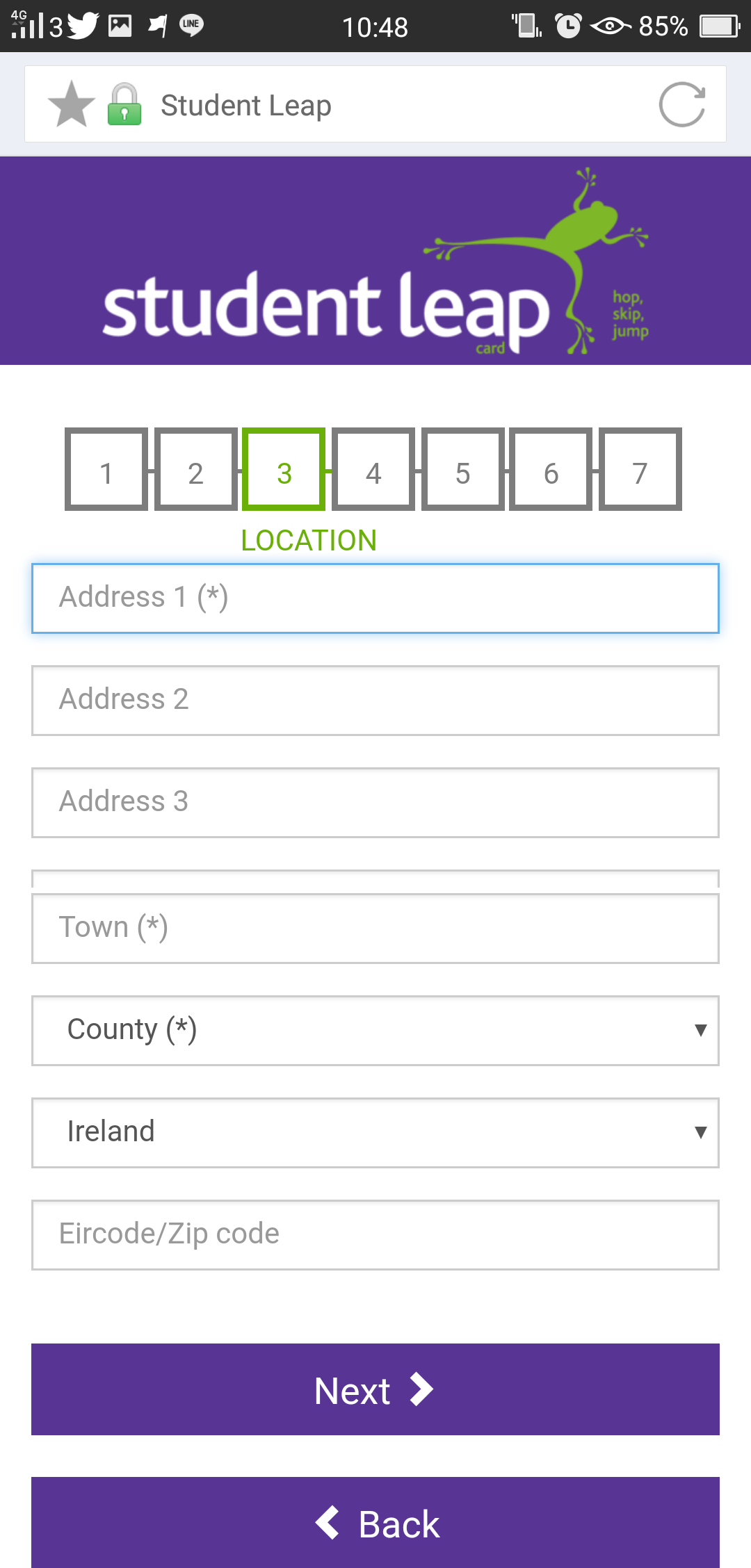Enter the Town field
The width and height of the screenshot is (751, 1568).
tap(375, 928)
